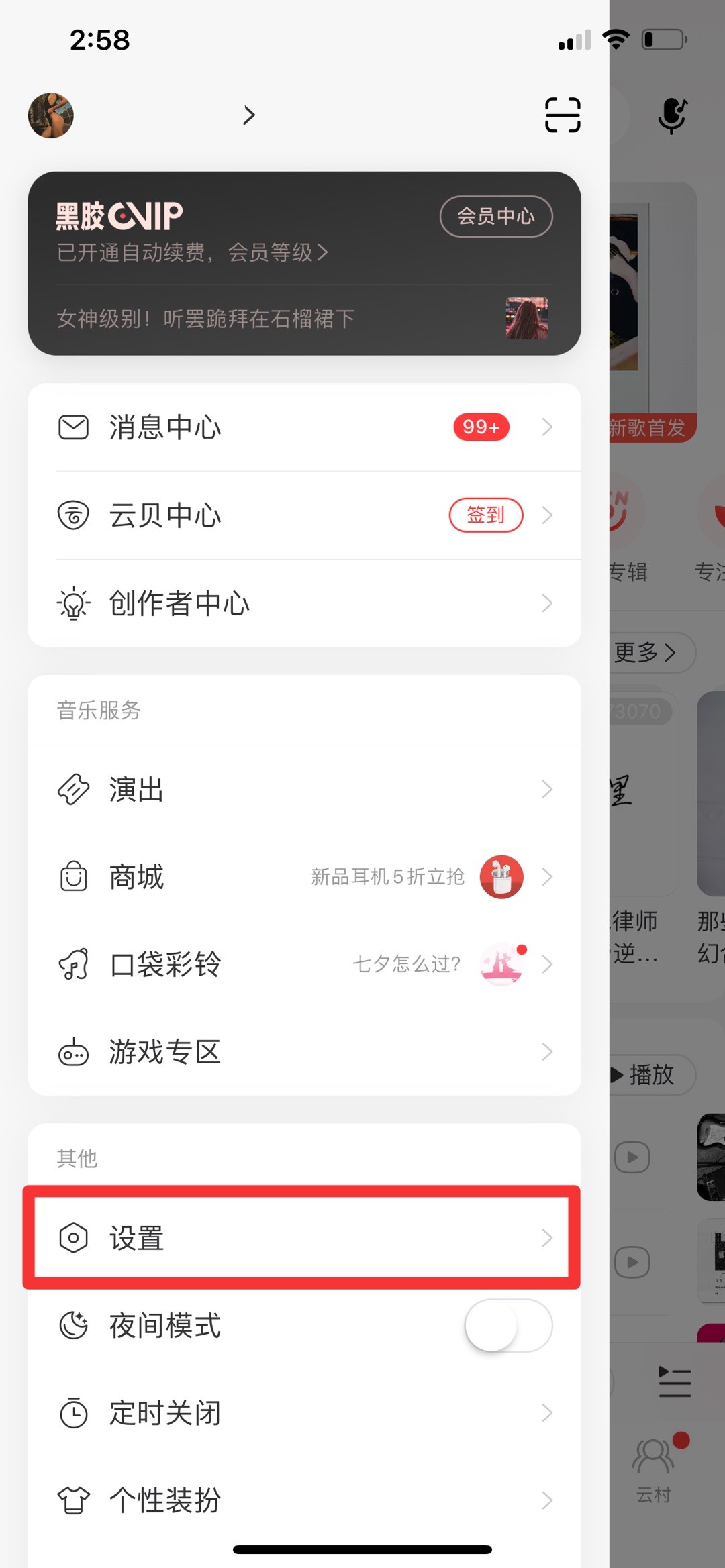Open 个性装扮 row

click(x=305, y=1500)
